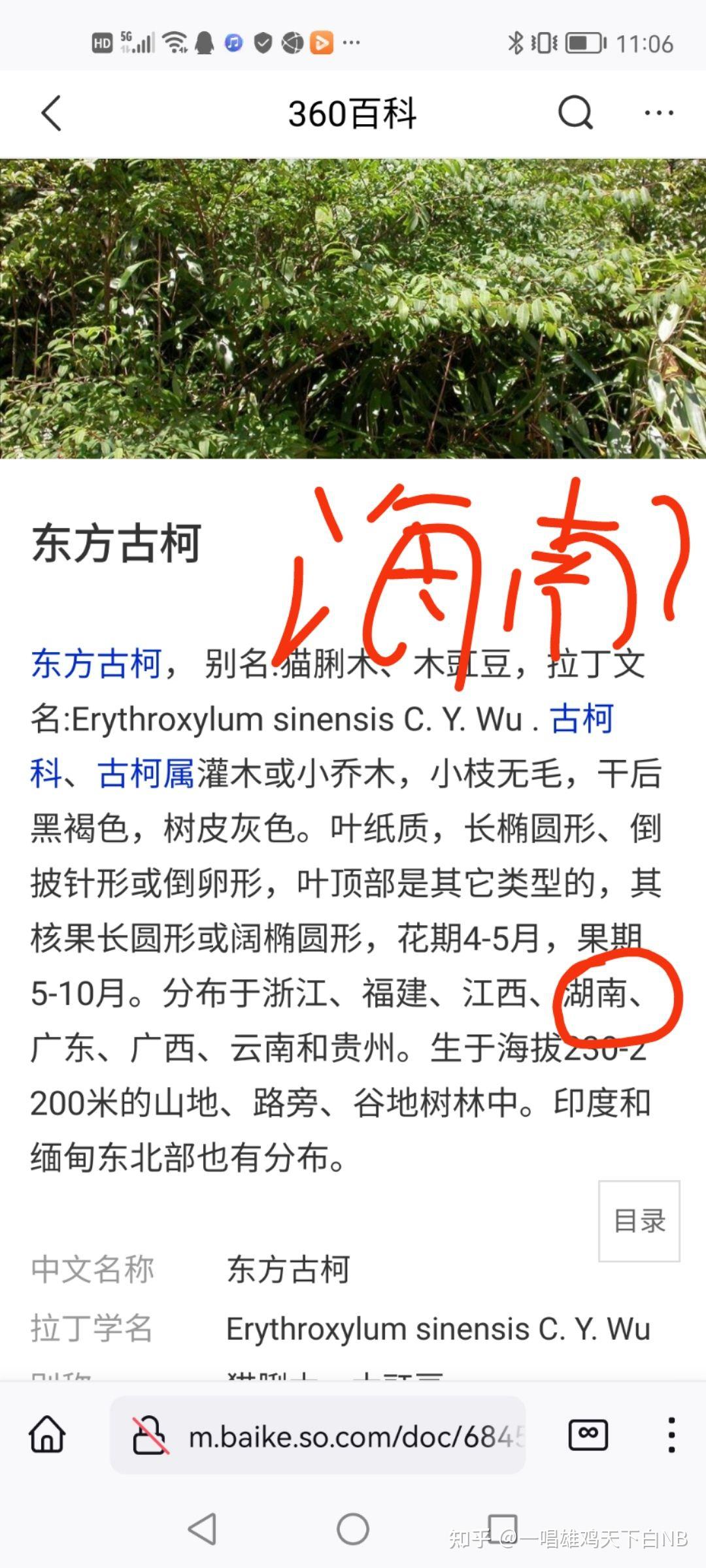This screenshot has height=1568, width=706.
Task: Go back from the 360百科 page
Action: point(52,114)
